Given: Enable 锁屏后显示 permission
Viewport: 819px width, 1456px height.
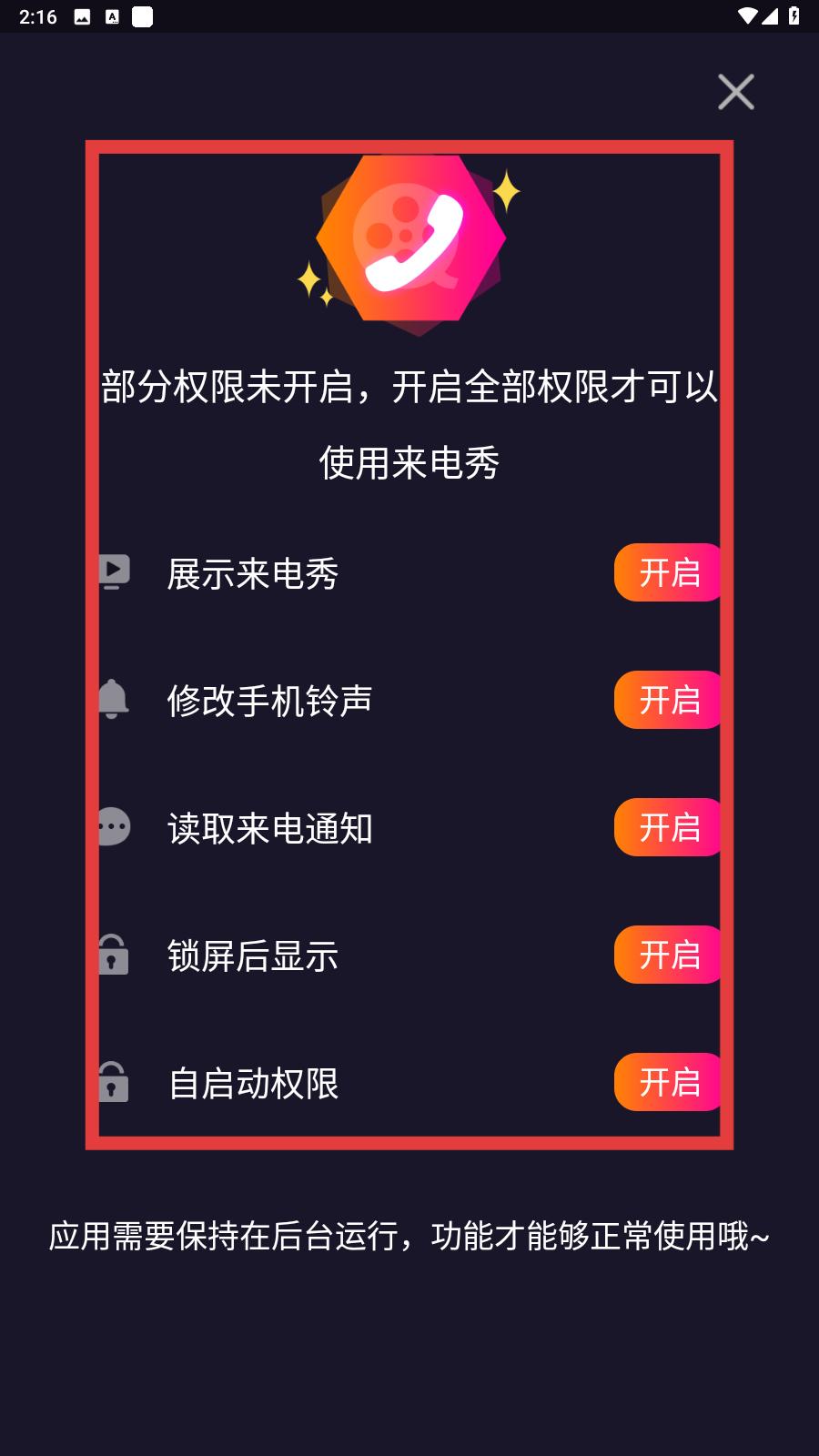Looking at the screenshot, I should pyautogui.click(x=669, y=955).
